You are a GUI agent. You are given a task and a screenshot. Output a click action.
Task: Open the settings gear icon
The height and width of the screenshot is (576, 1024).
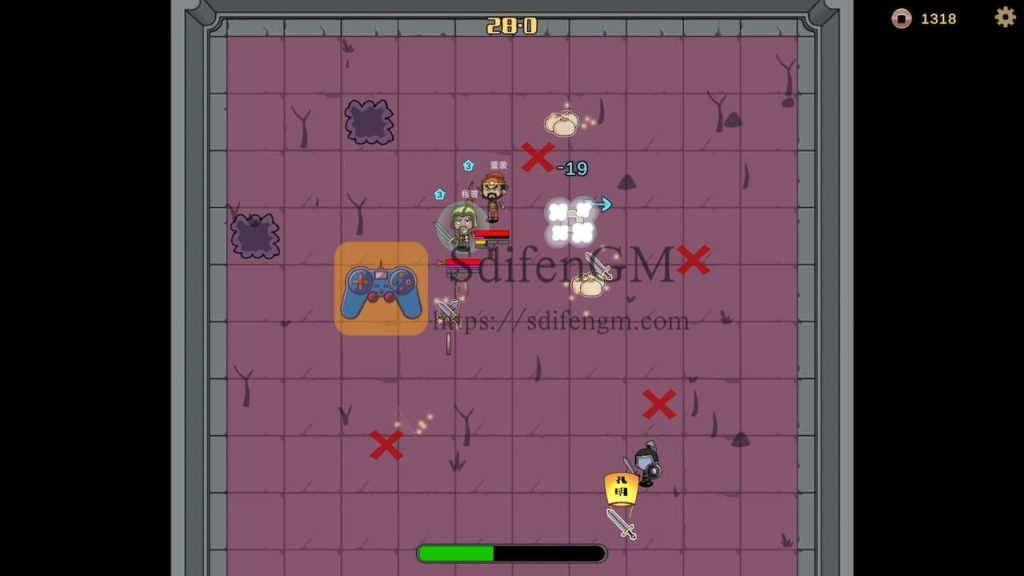click(x=1005, y=17)
